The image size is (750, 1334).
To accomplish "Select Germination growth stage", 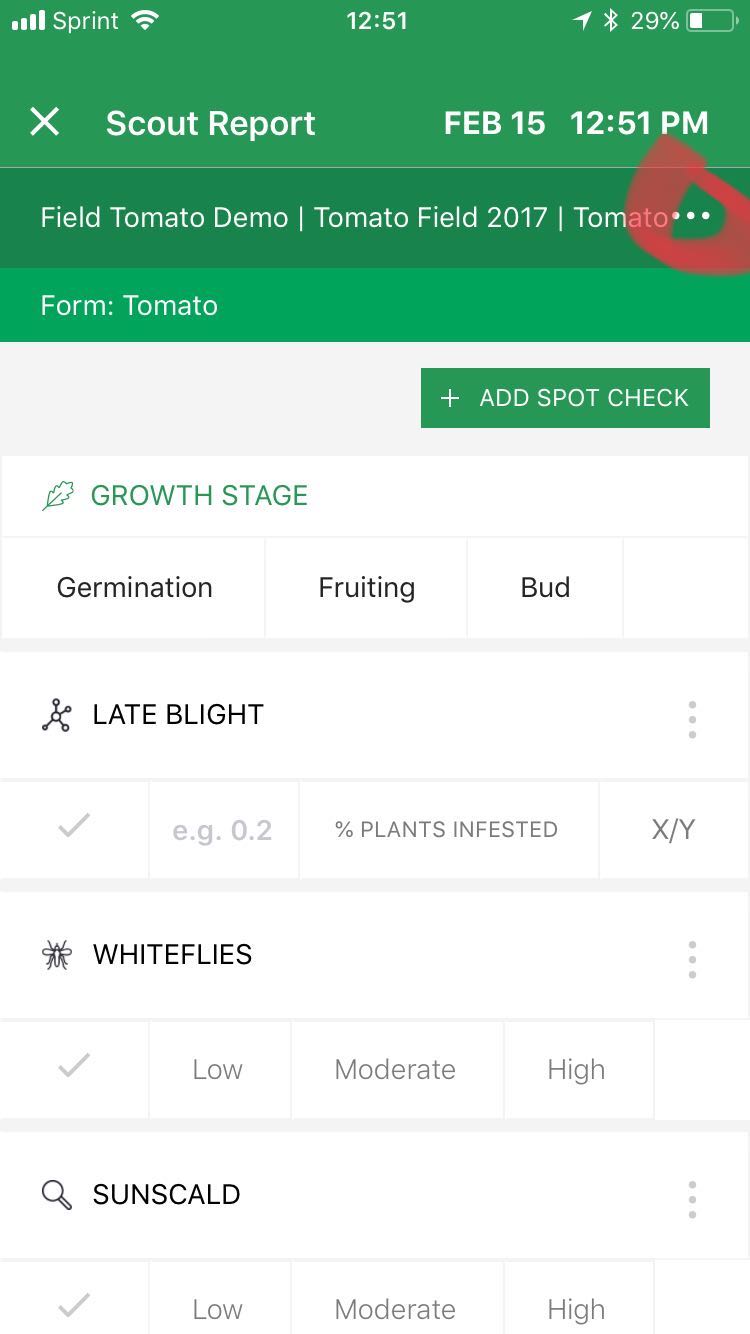I will click(x=134, y=588).
